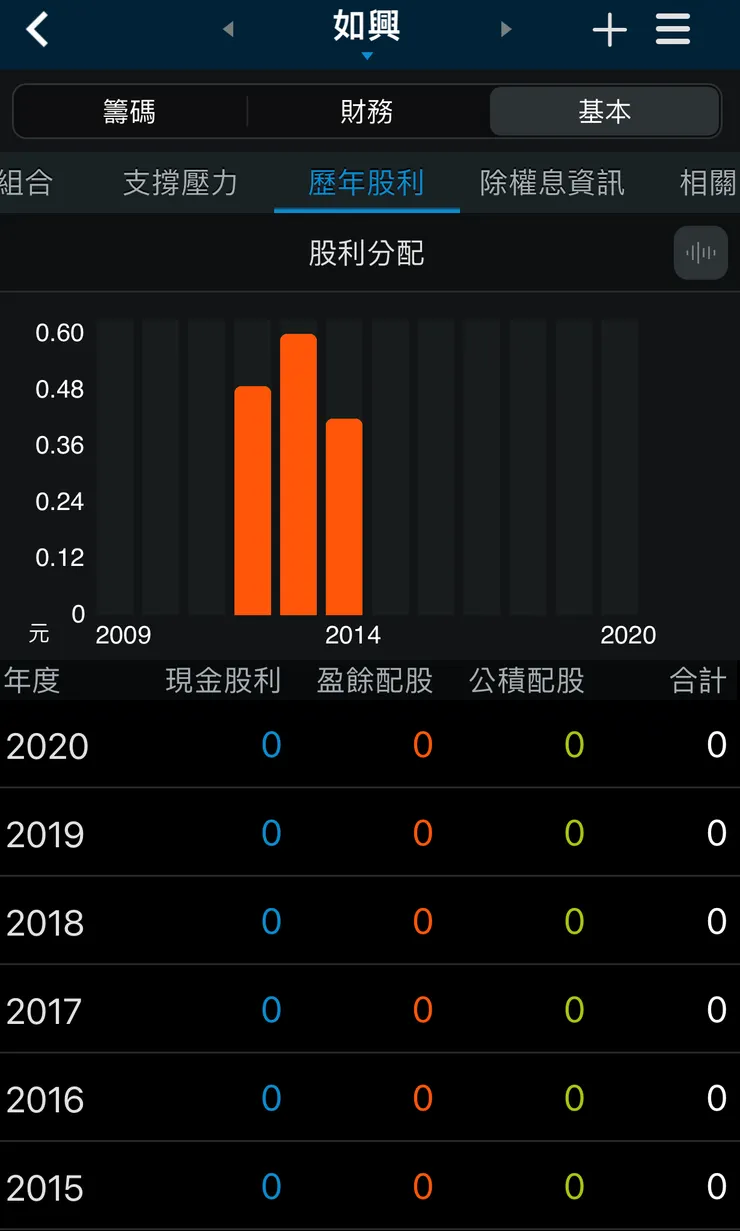Navigate to next stock with right arrow
Image resolution: width=740 pixels, height=1231 pixels.
click(507, 30)
